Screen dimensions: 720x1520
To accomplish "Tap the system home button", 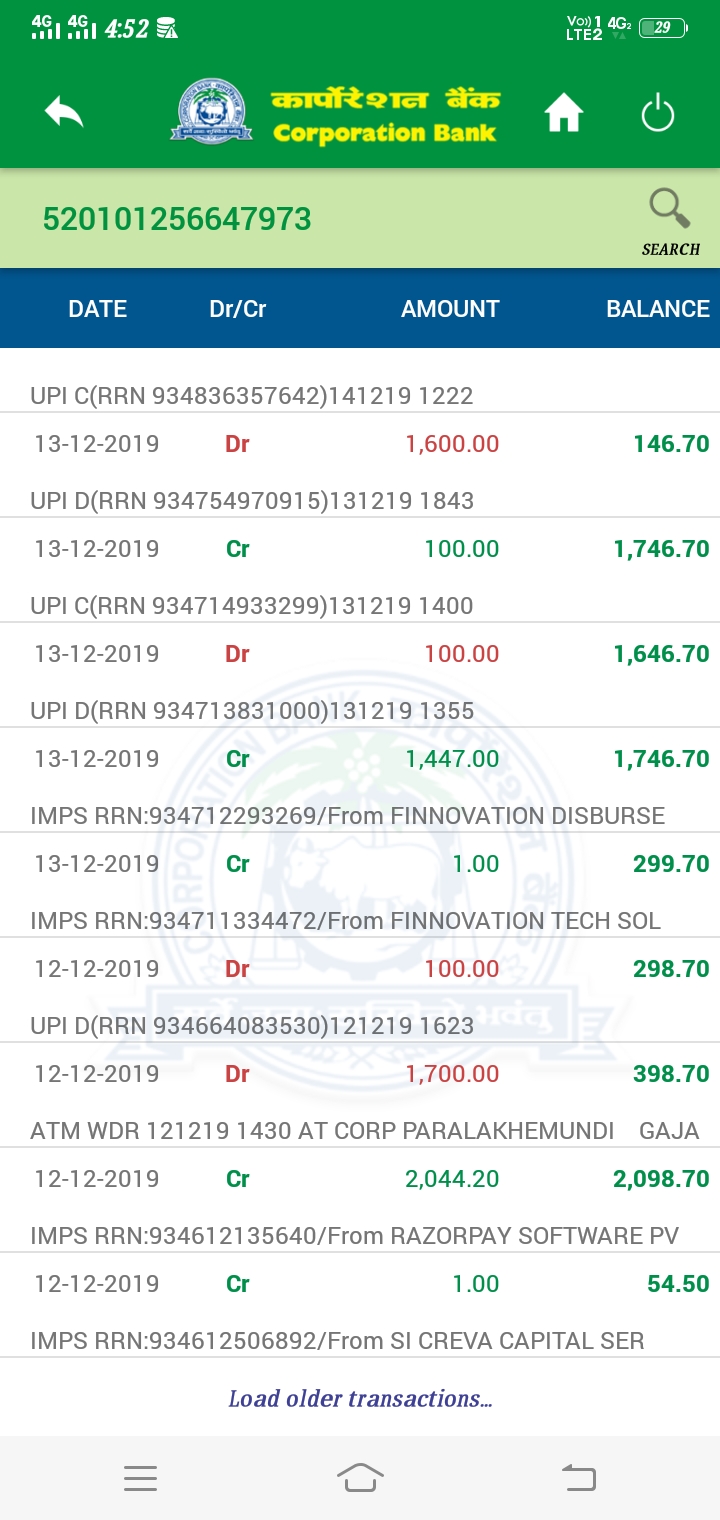I will coord(360,1478).
